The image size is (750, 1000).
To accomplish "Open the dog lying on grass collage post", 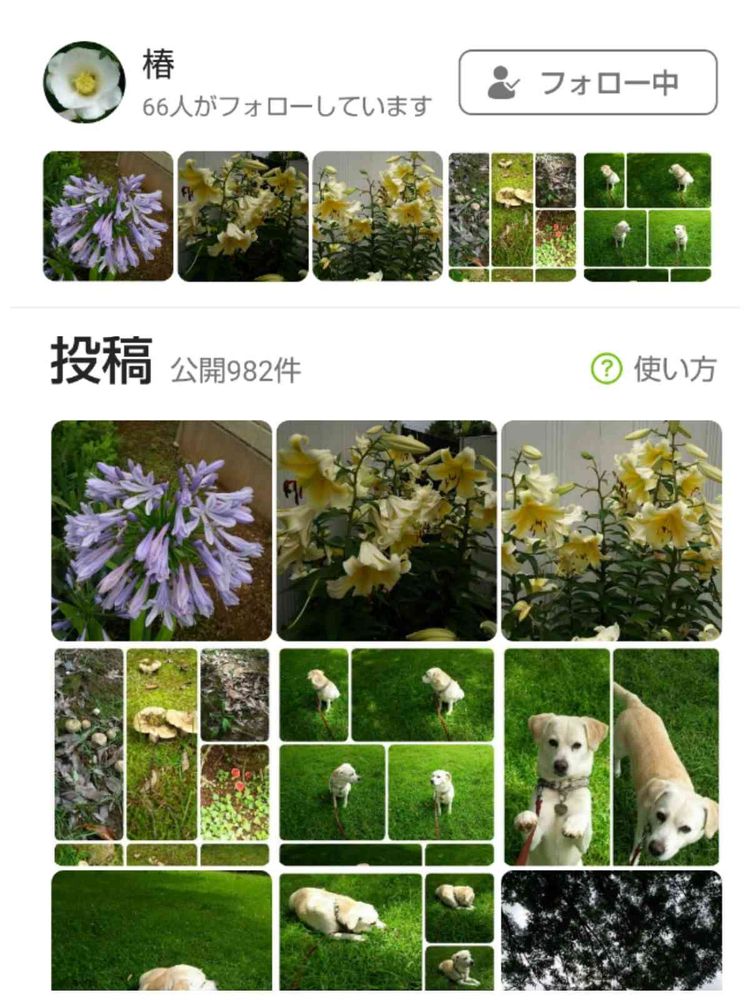I will pos(386,931).
